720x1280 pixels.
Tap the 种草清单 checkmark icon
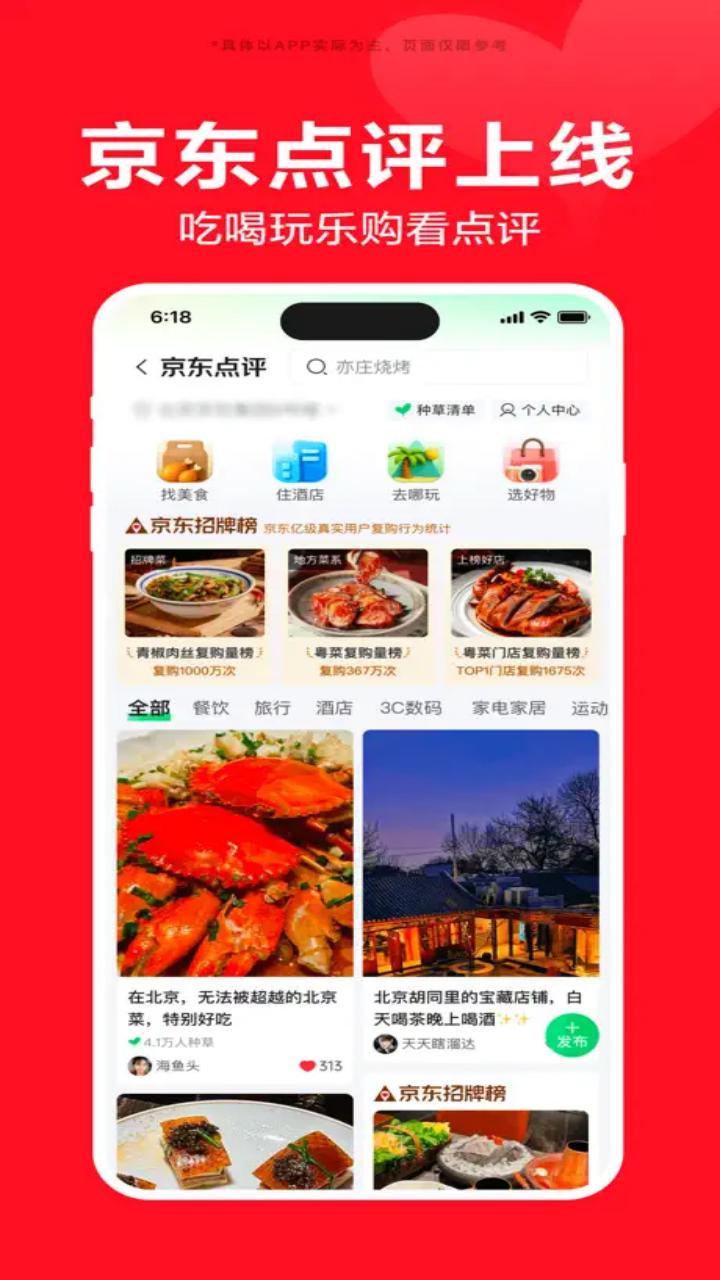403,410
